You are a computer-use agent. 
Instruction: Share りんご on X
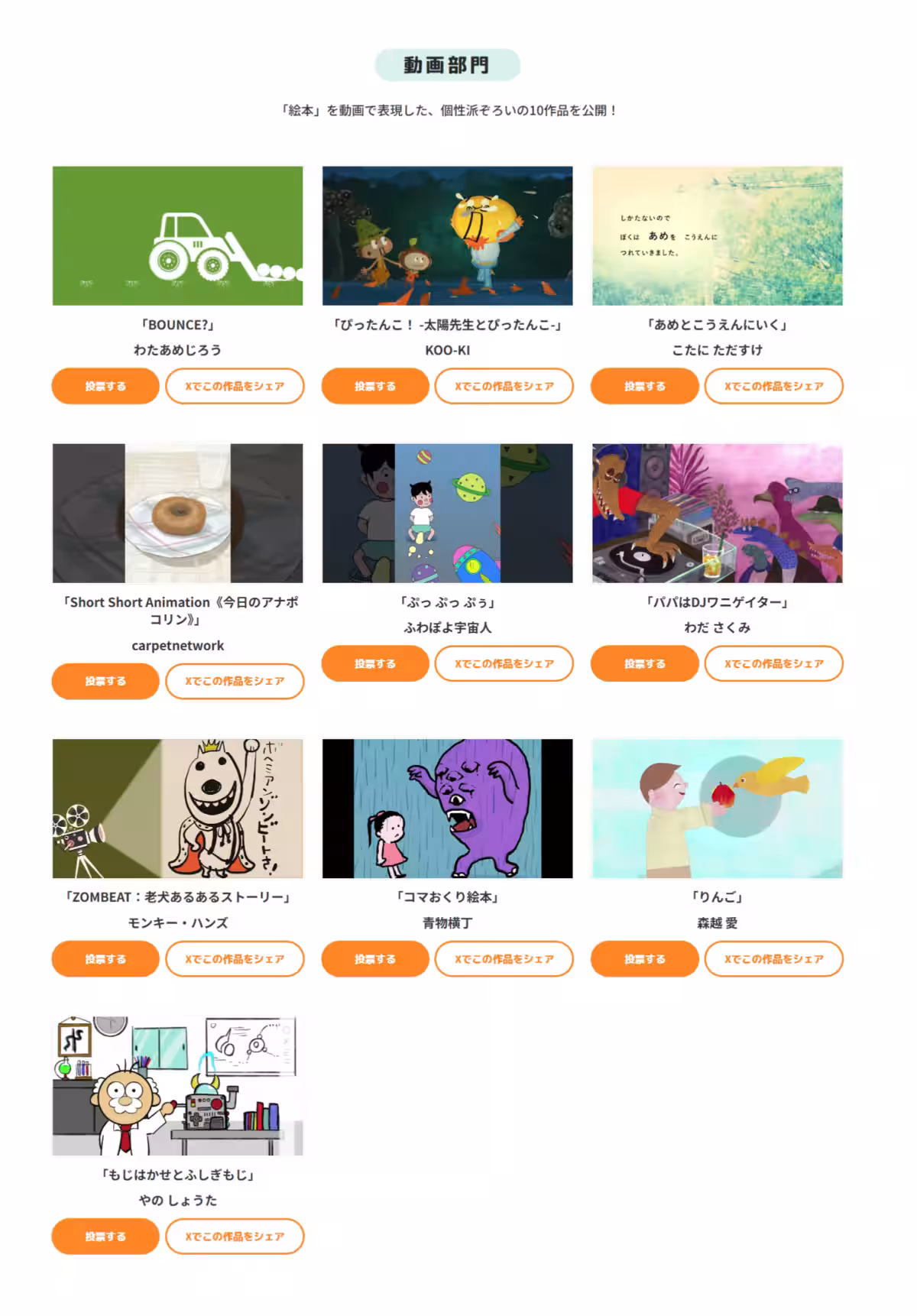pyautogui.click(x=773, y=958)
